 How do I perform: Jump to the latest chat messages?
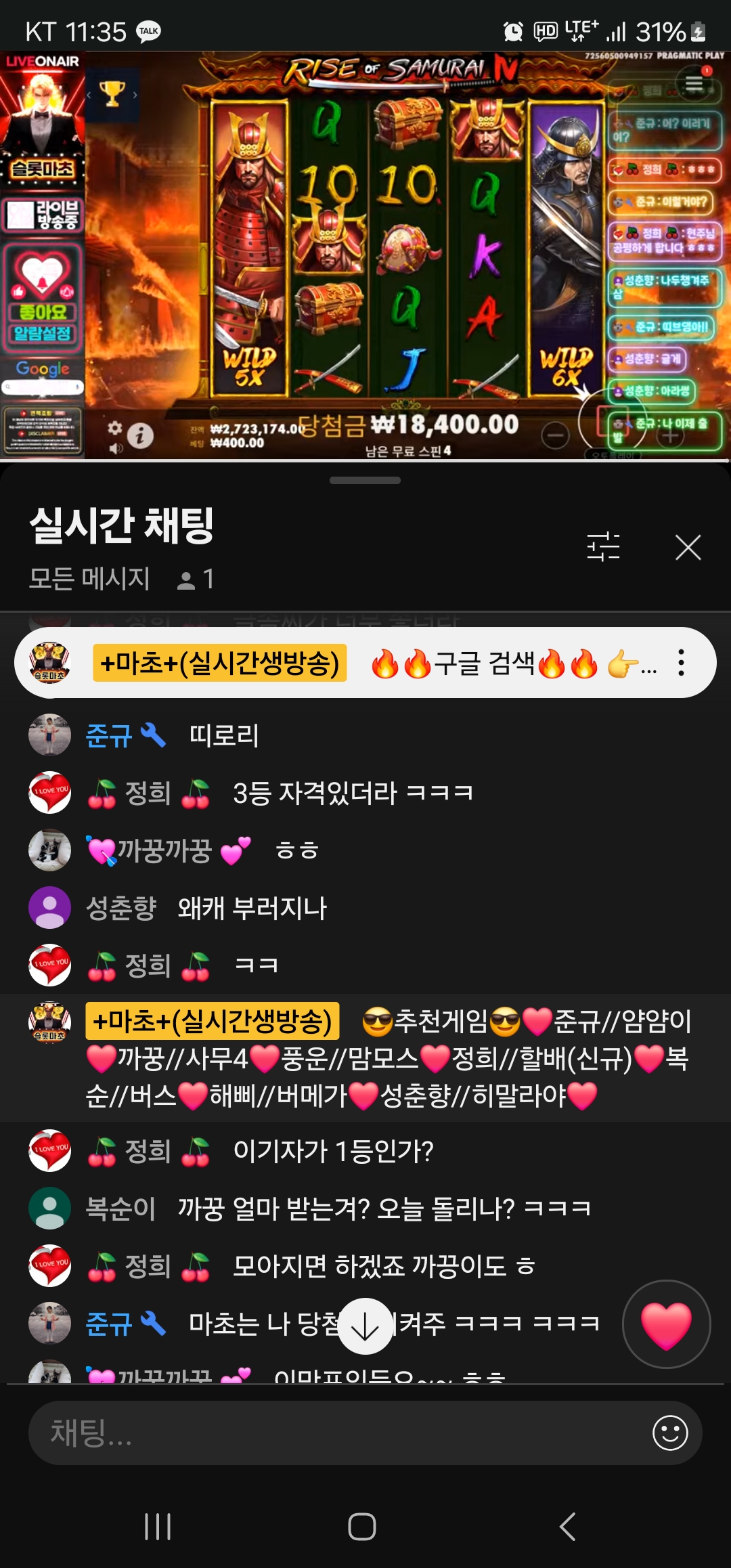(x=365, y=1326)
